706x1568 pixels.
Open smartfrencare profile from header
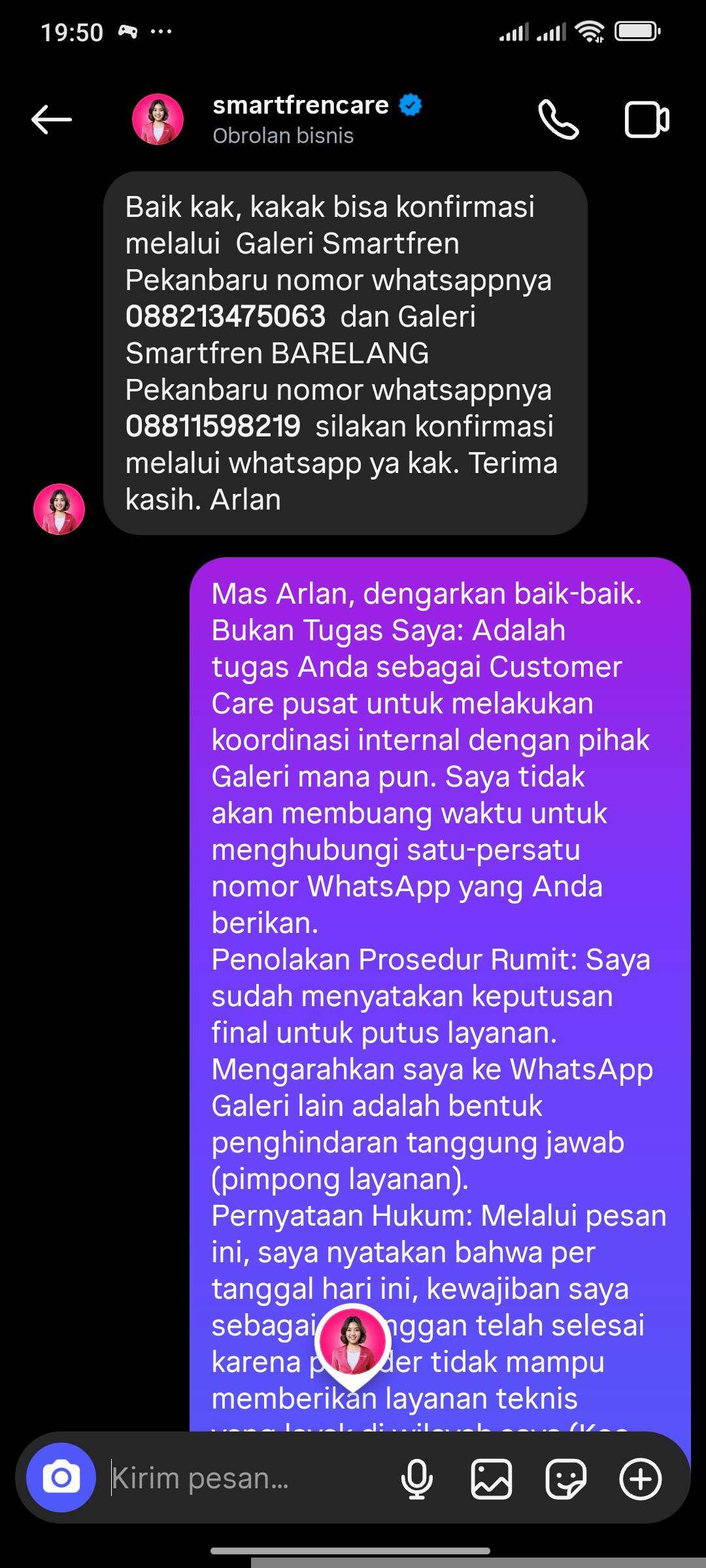300,119
